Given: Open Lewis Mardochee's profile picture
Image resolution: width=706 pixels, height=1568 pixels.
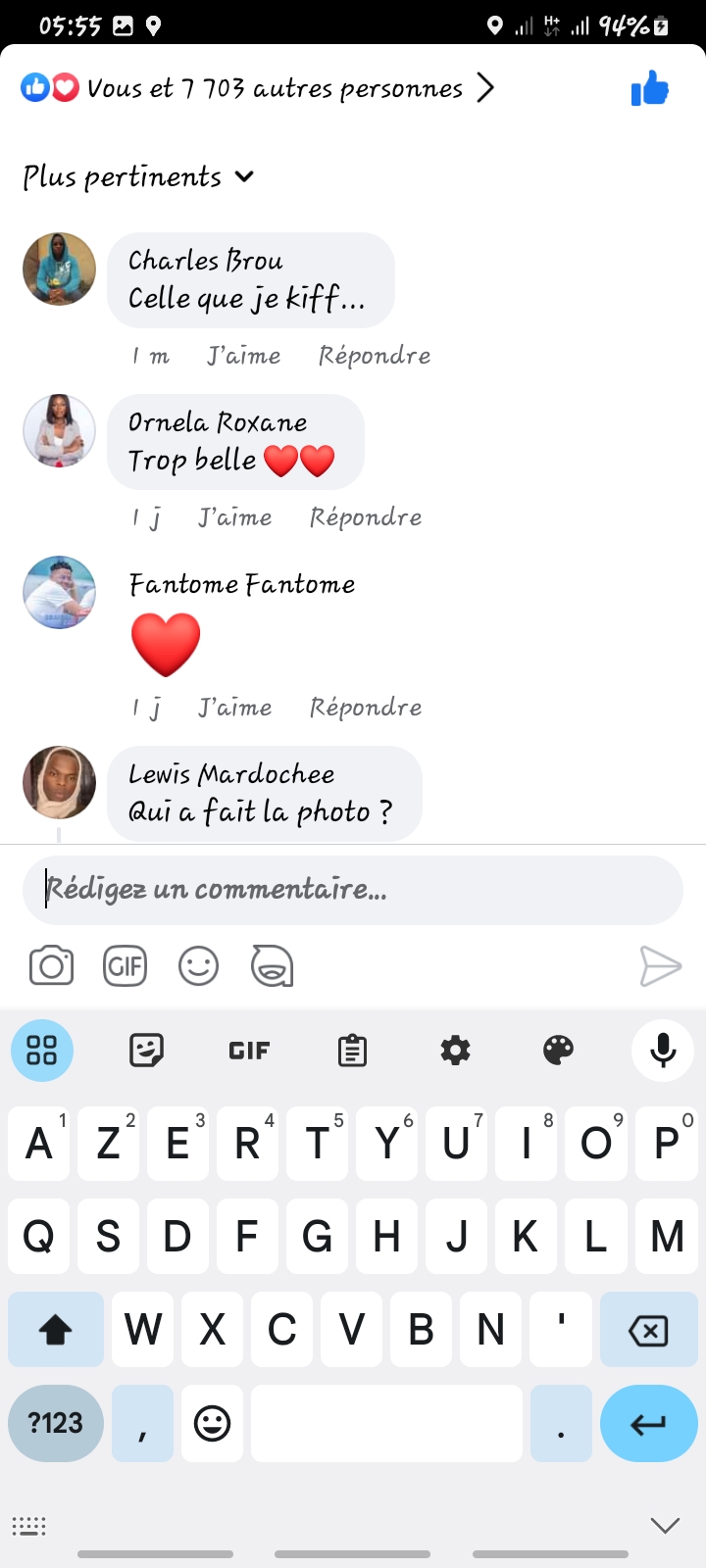Looking at the screenshot, I should point(59,782).
